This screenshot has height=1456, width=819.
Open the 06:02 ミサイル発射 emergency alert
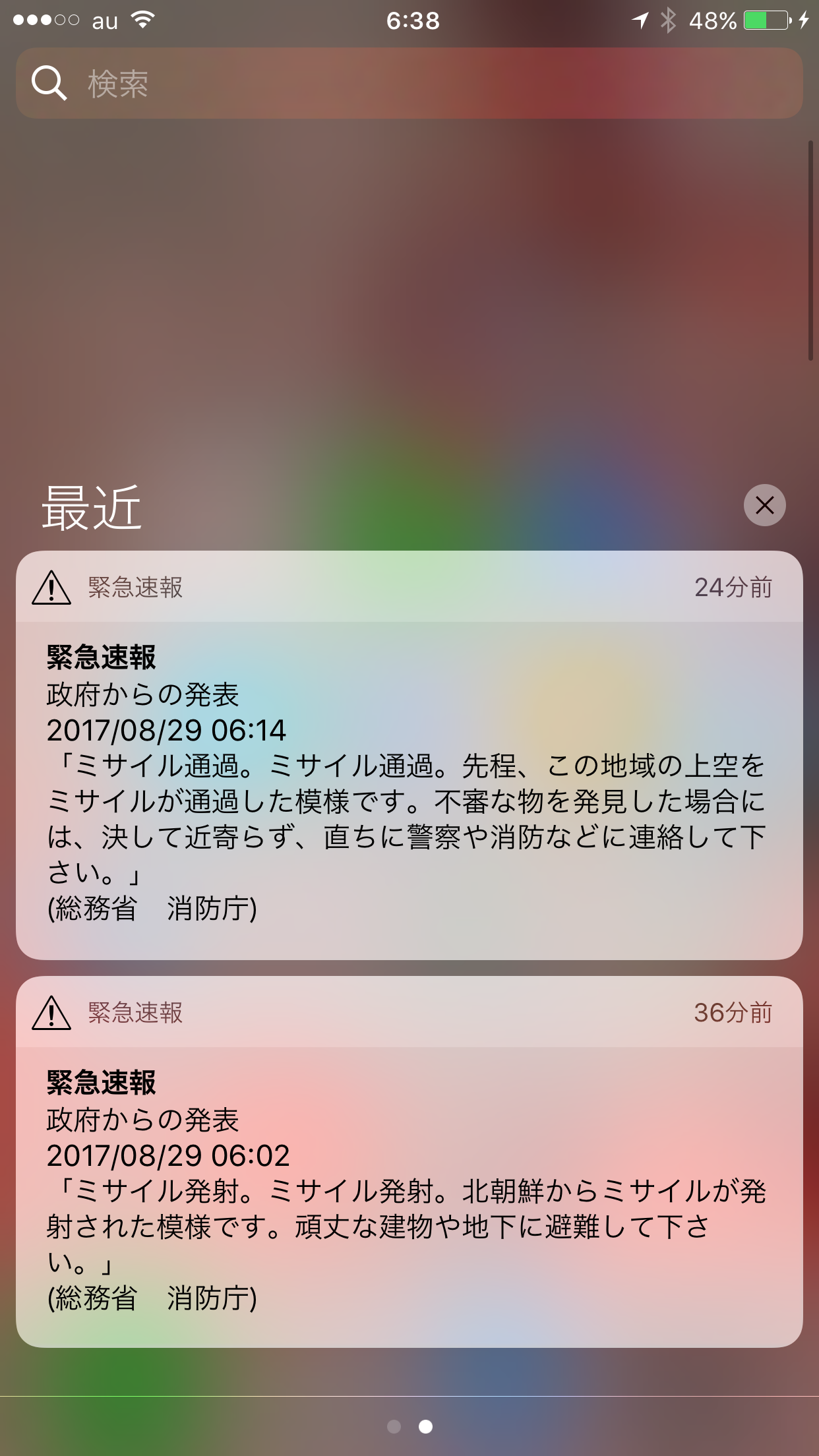[x=409, y=1162]
